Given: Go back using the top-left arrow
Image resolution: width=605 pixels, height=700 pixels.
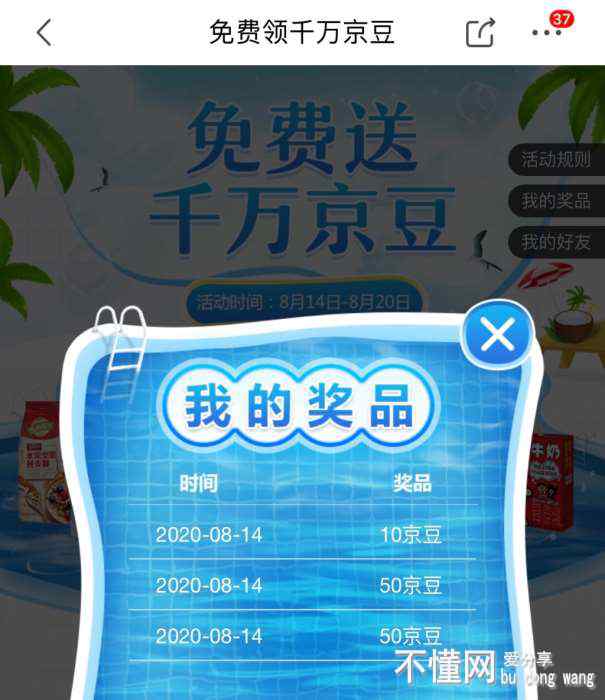Looking at the screenshot, I should coord(43,32).
